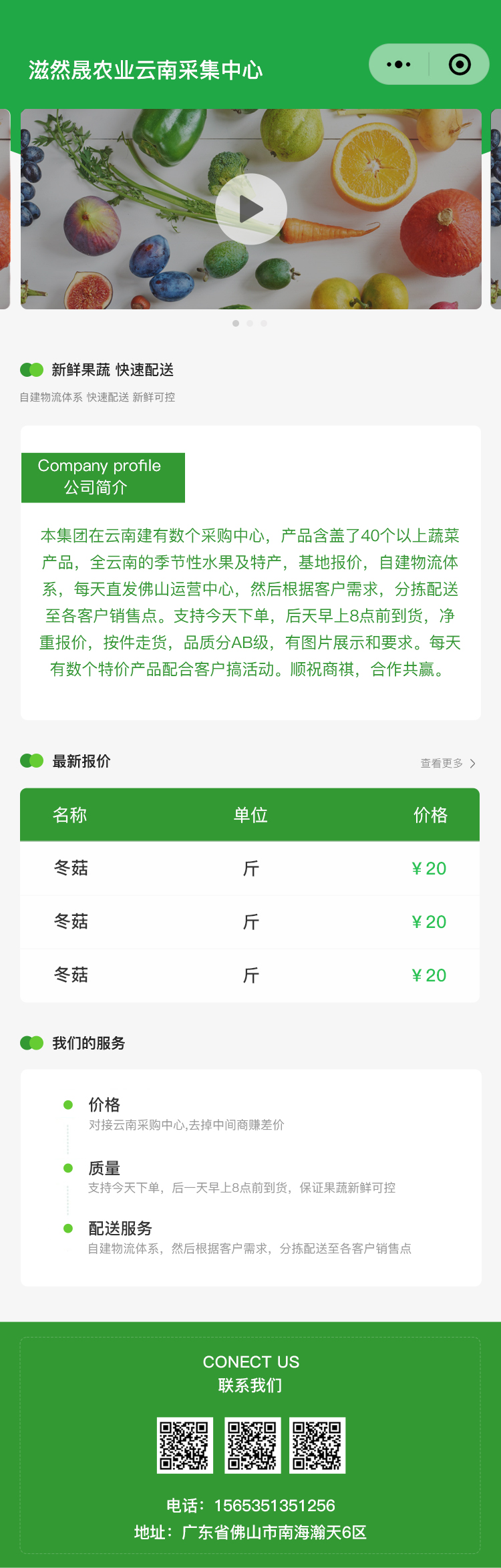Open 查看更多 for latest prices
Image resolution: width=501 pixels, height=1568 pixels.
[x=448, y=763]
